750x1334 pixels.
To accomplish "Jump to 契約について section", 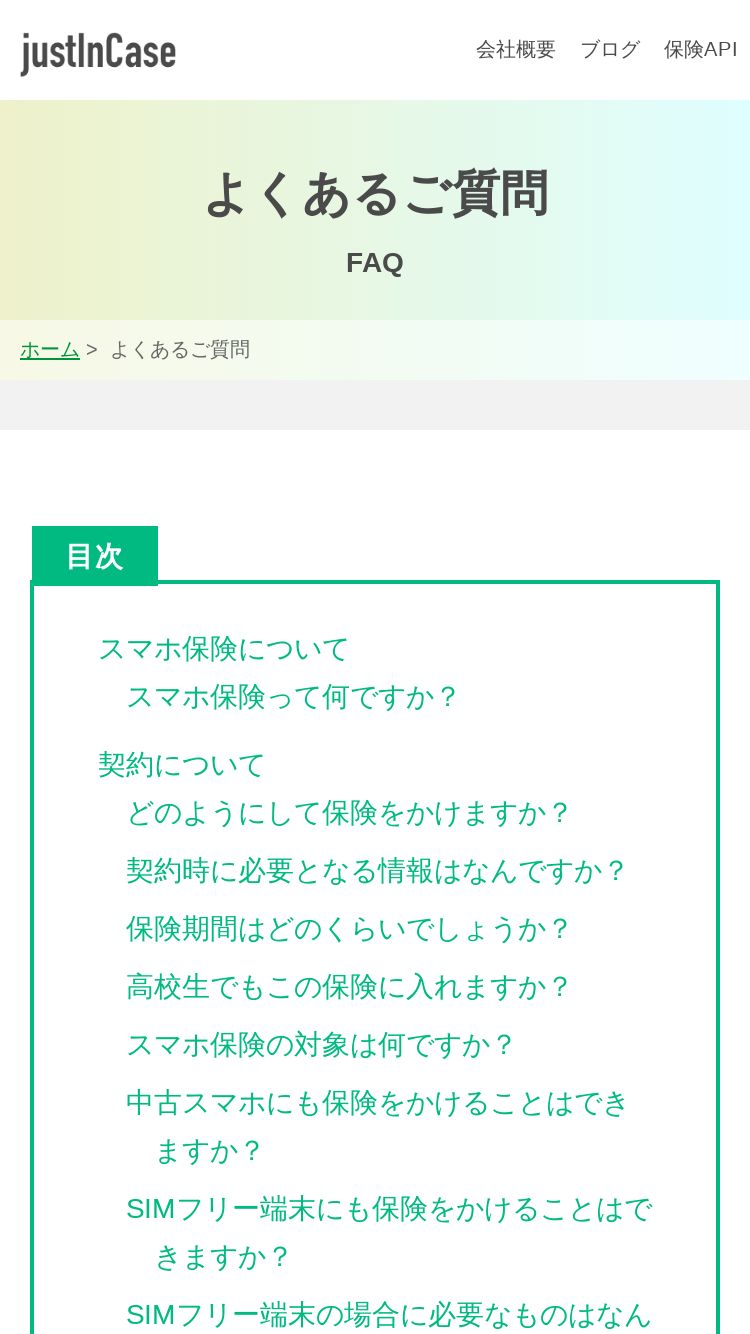I will click(x=181, y=764).
